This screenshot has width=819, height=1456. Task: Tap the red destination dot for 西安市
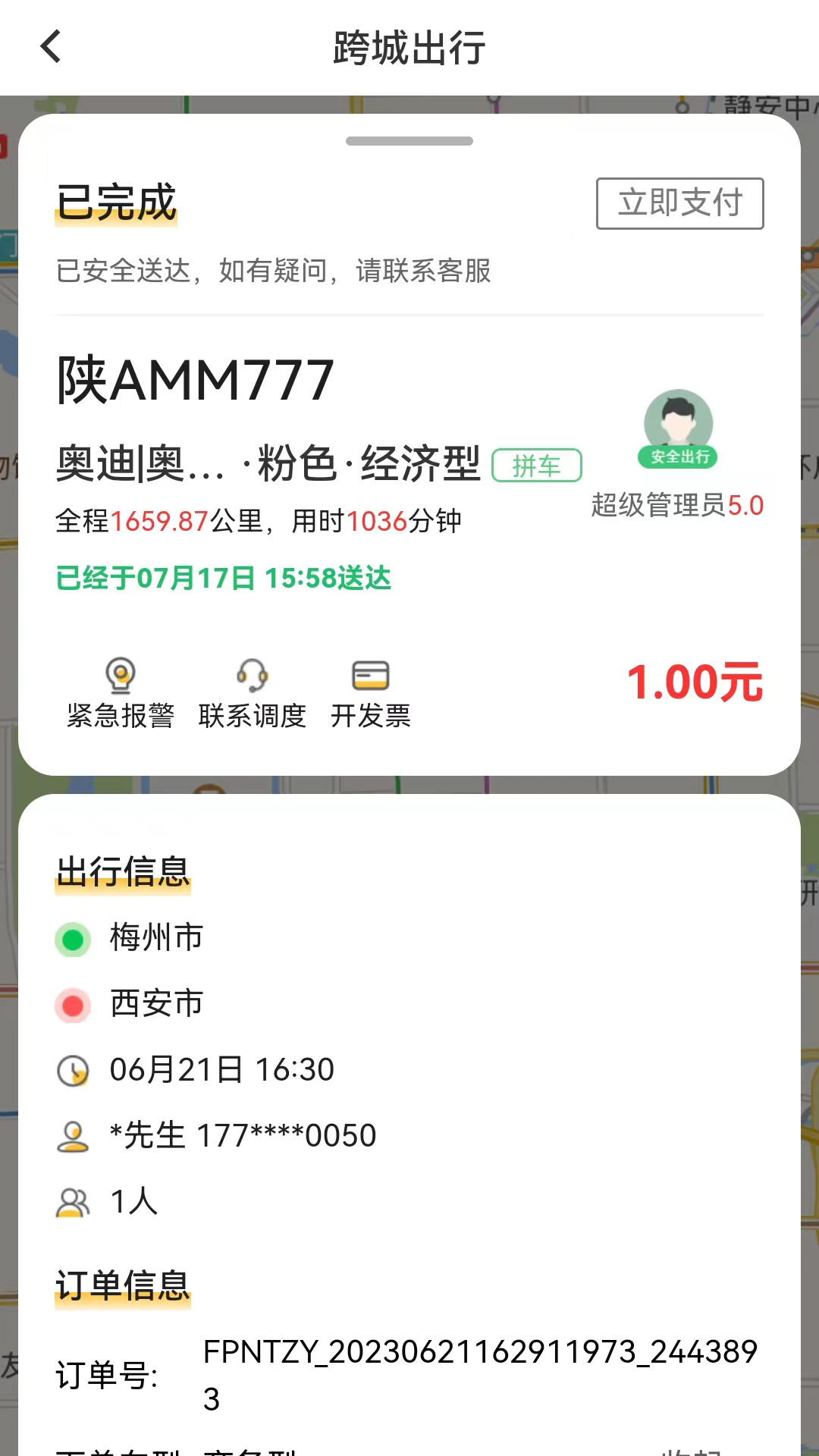73,1003
